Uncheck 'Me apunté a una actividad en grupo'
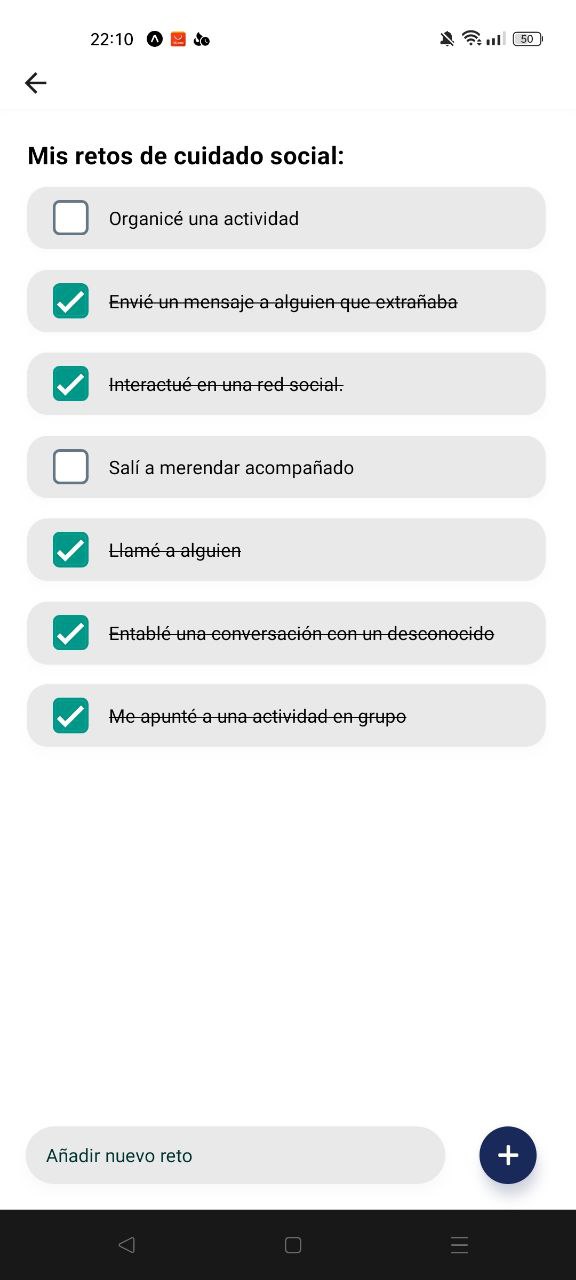 pyautogui.click(x=70, y=716)
